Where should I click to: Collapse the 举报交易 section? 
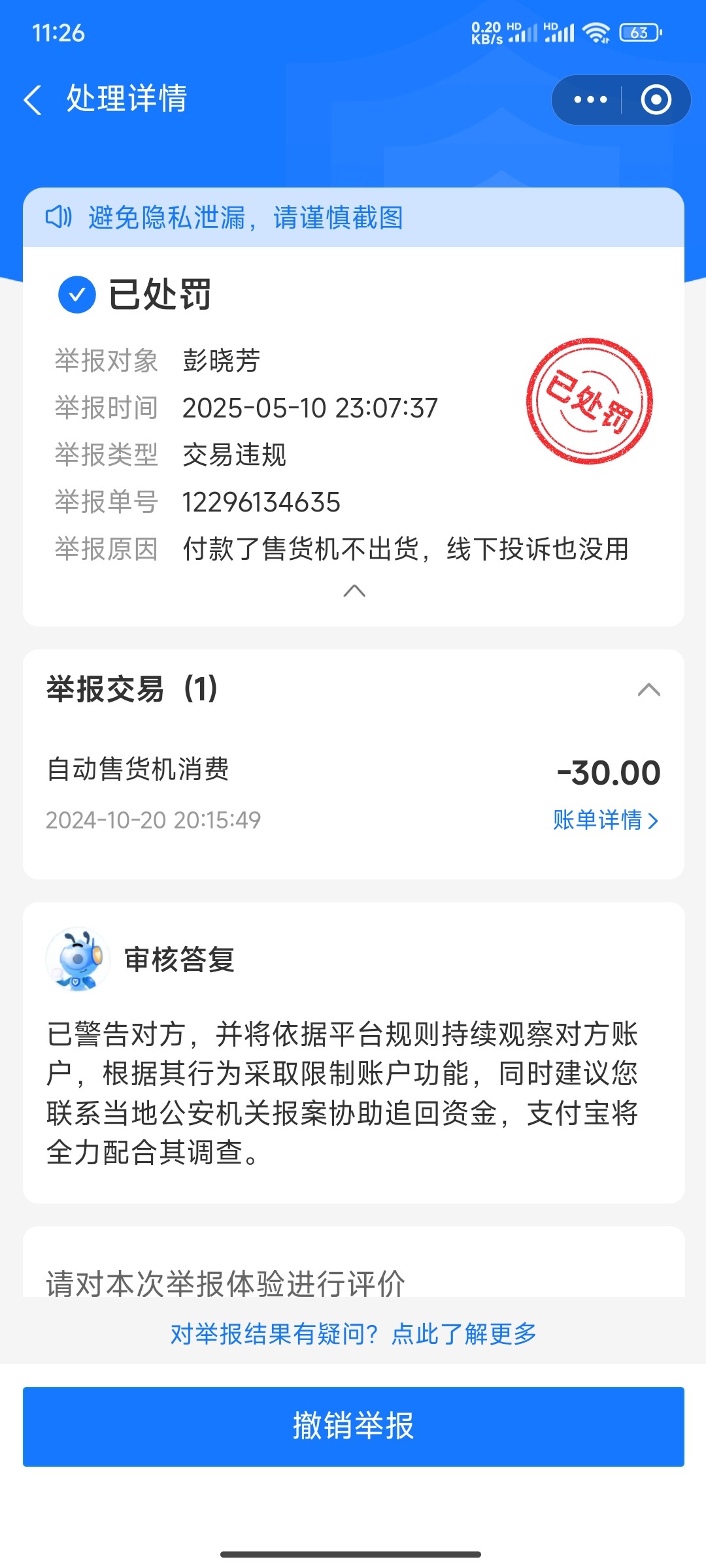coord(648,690)
